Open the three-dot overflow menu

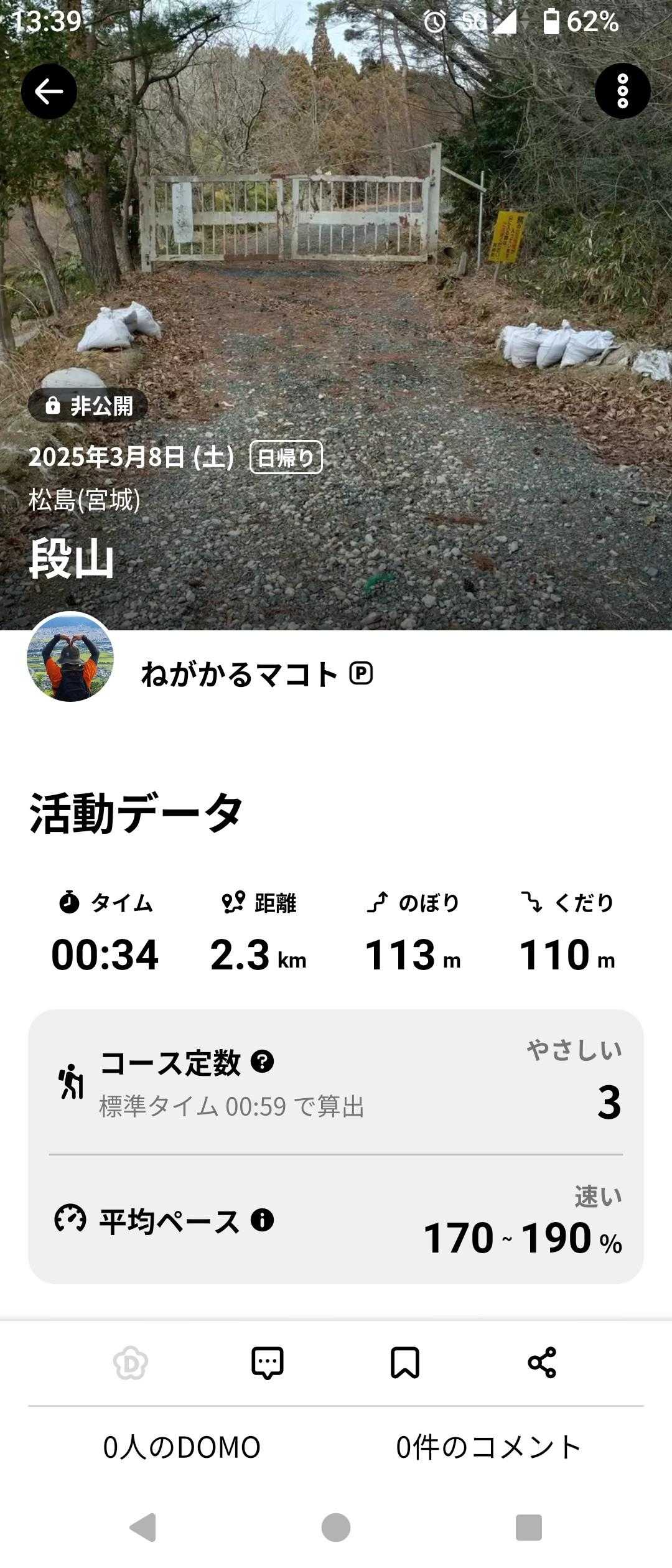(622, 91)
